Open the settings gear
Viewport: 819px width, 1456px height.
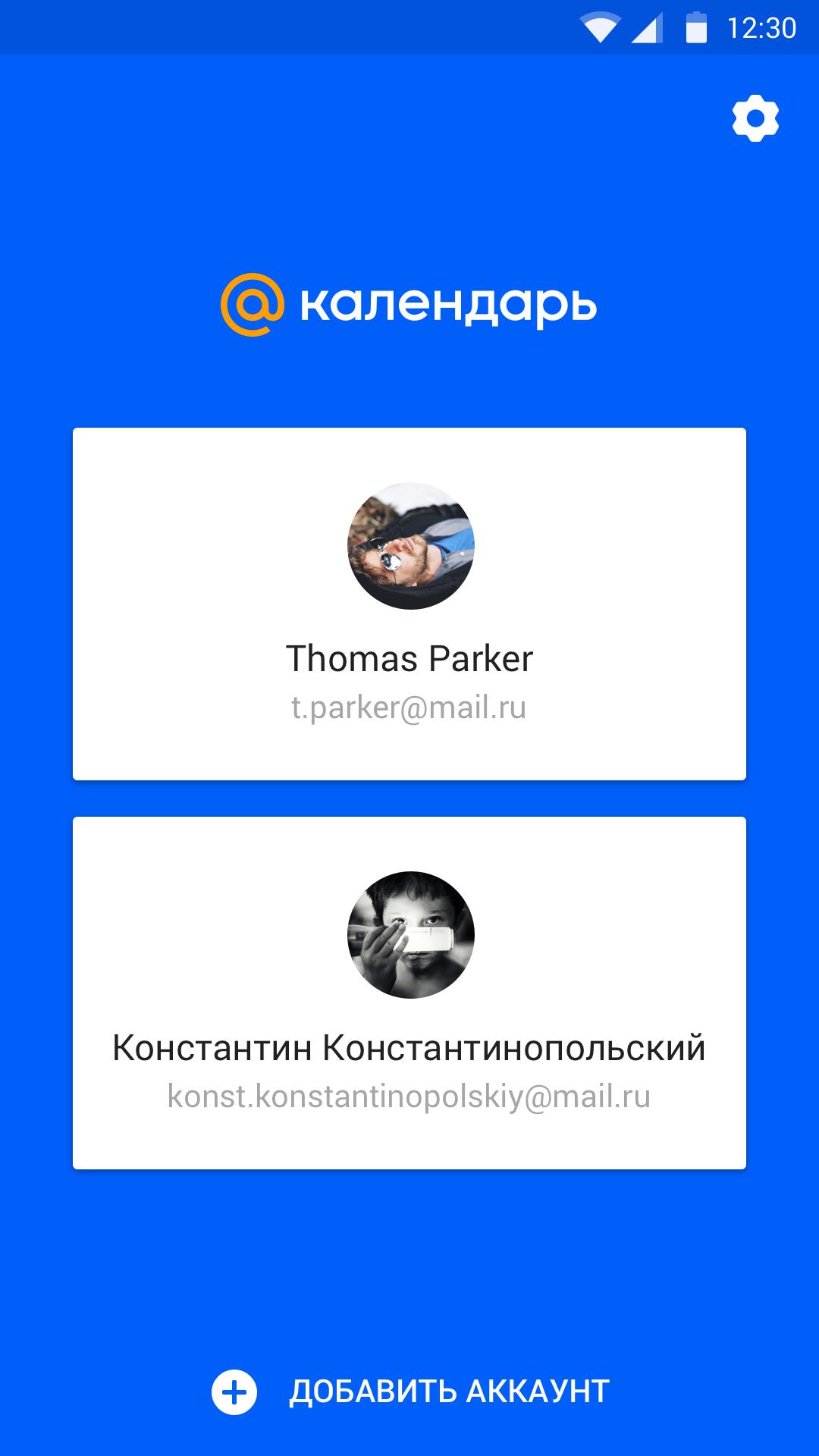pyautogui.click(x=755, y=118)
